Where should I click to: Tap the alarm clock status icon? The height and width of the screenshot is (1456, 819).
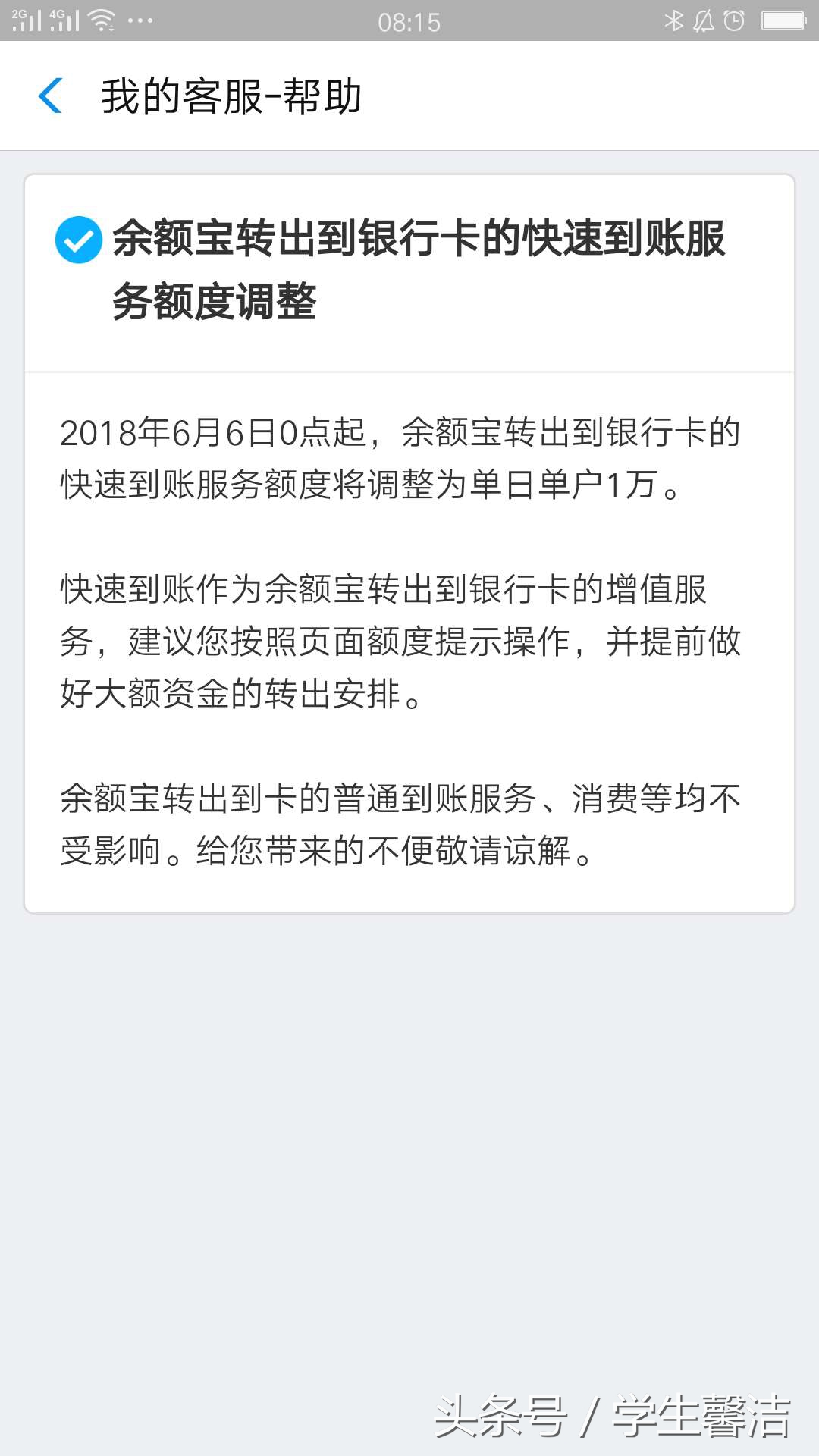[732, 20]
